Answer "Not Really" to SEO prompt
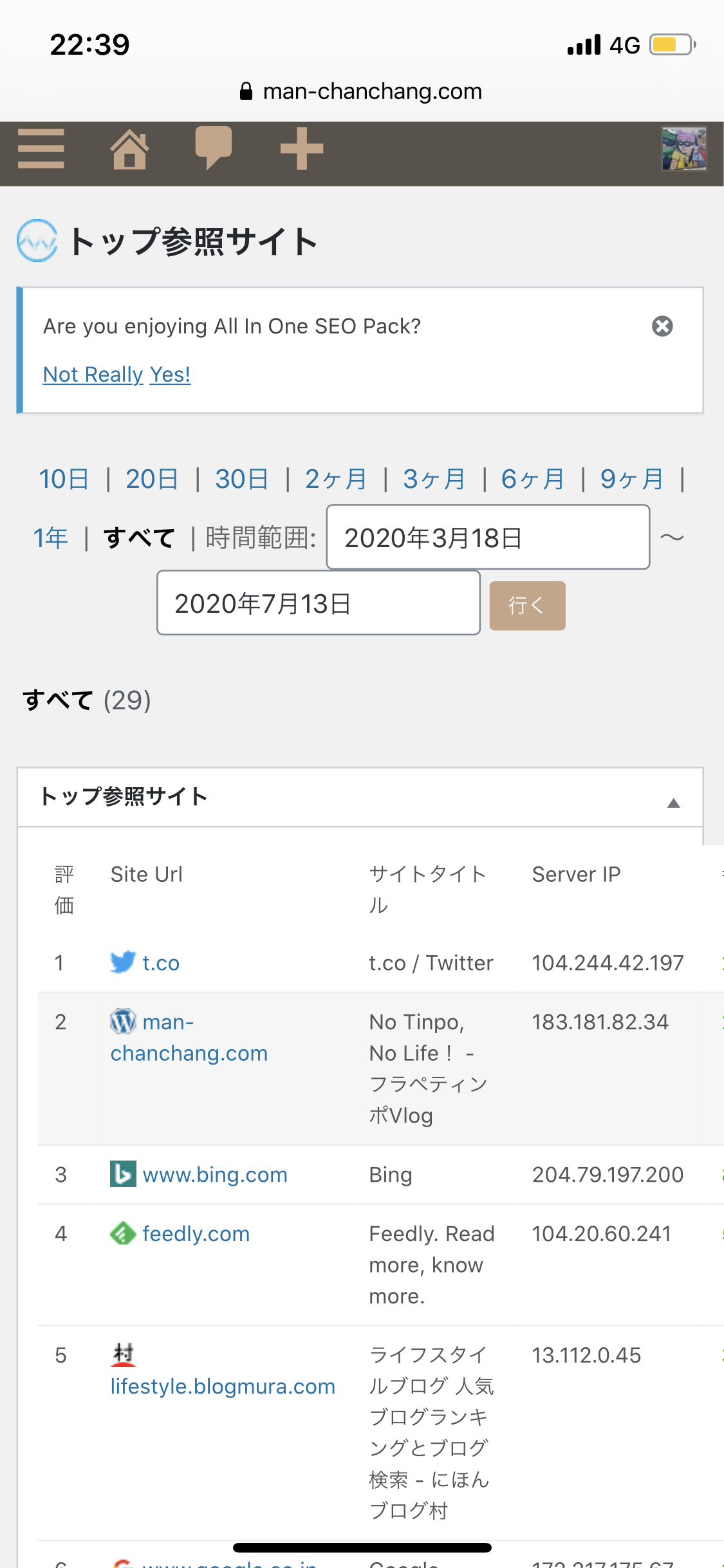Screen dimensions: 724x1568 click(93, 374)
